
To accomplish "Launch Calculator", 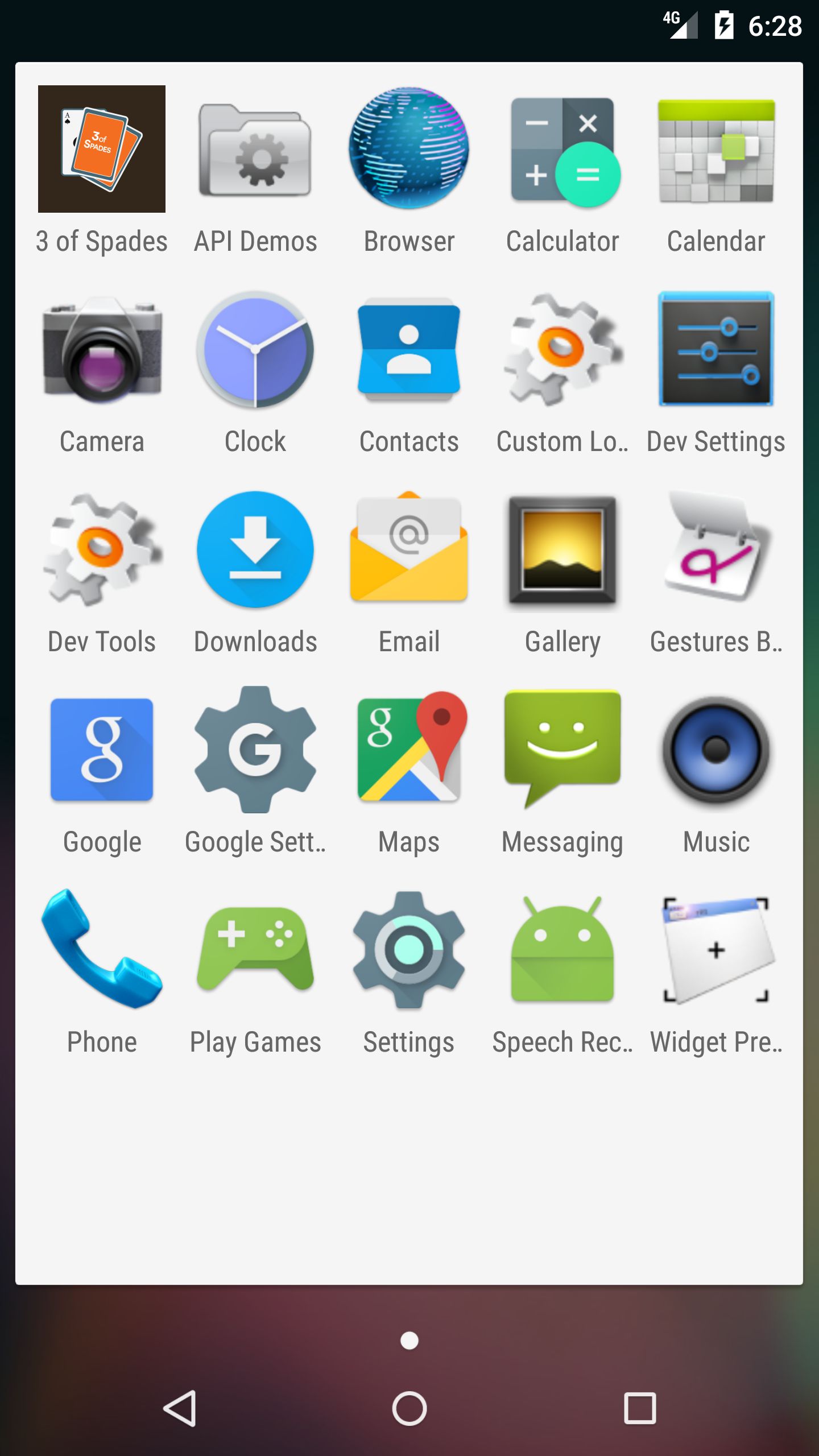I will coord(562,150).
